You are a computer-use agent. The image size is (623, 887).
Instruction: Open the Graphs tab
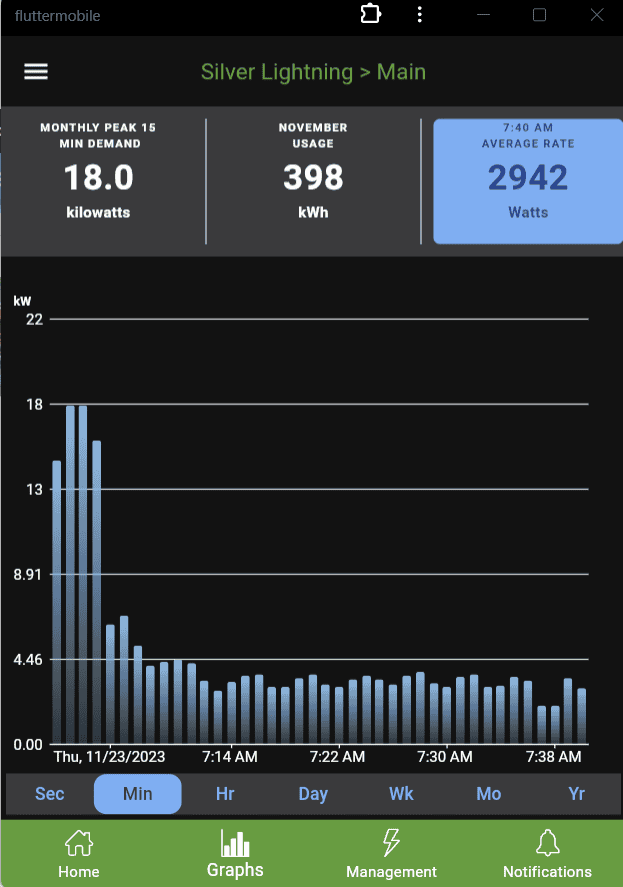[235, 854]
